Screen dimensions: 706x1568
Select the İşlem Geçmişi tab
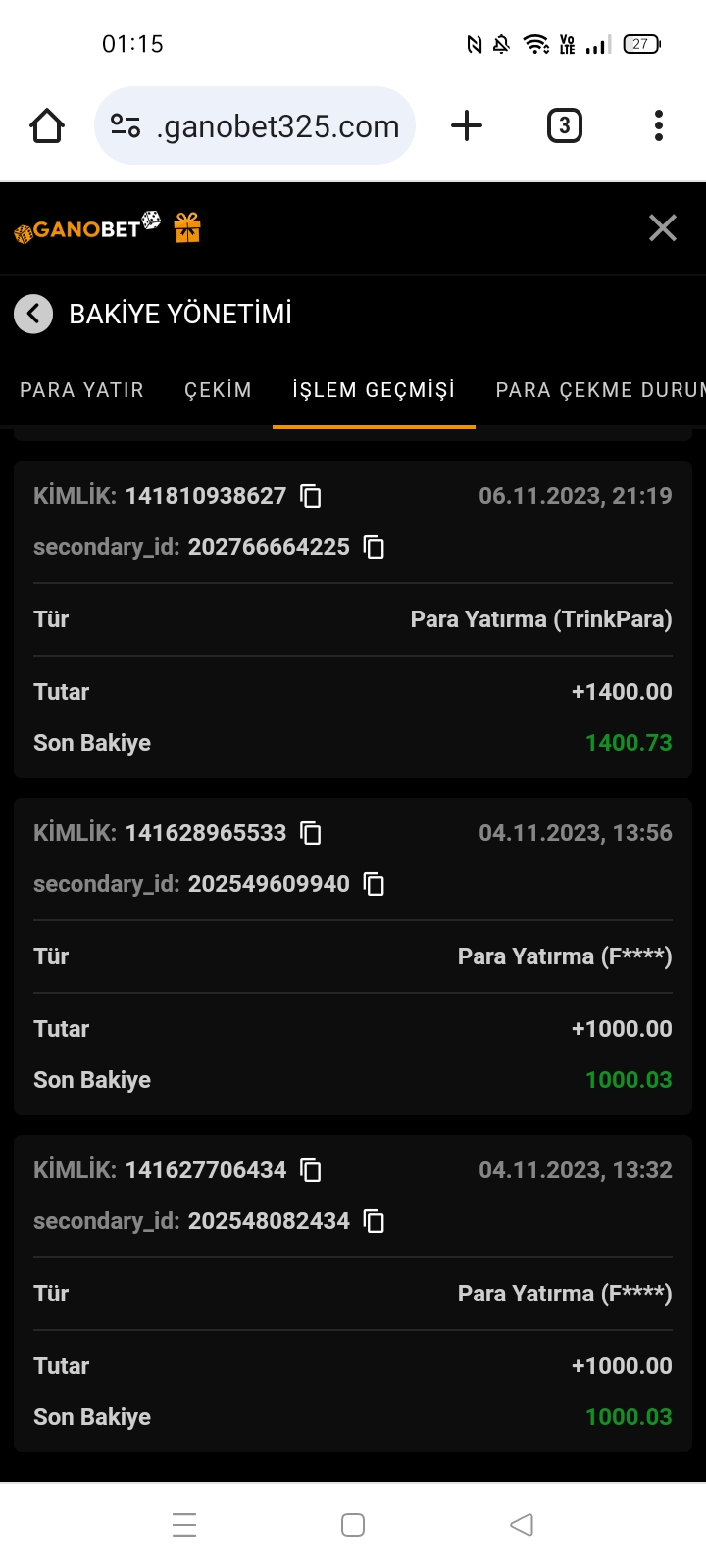tap(374, 390)
